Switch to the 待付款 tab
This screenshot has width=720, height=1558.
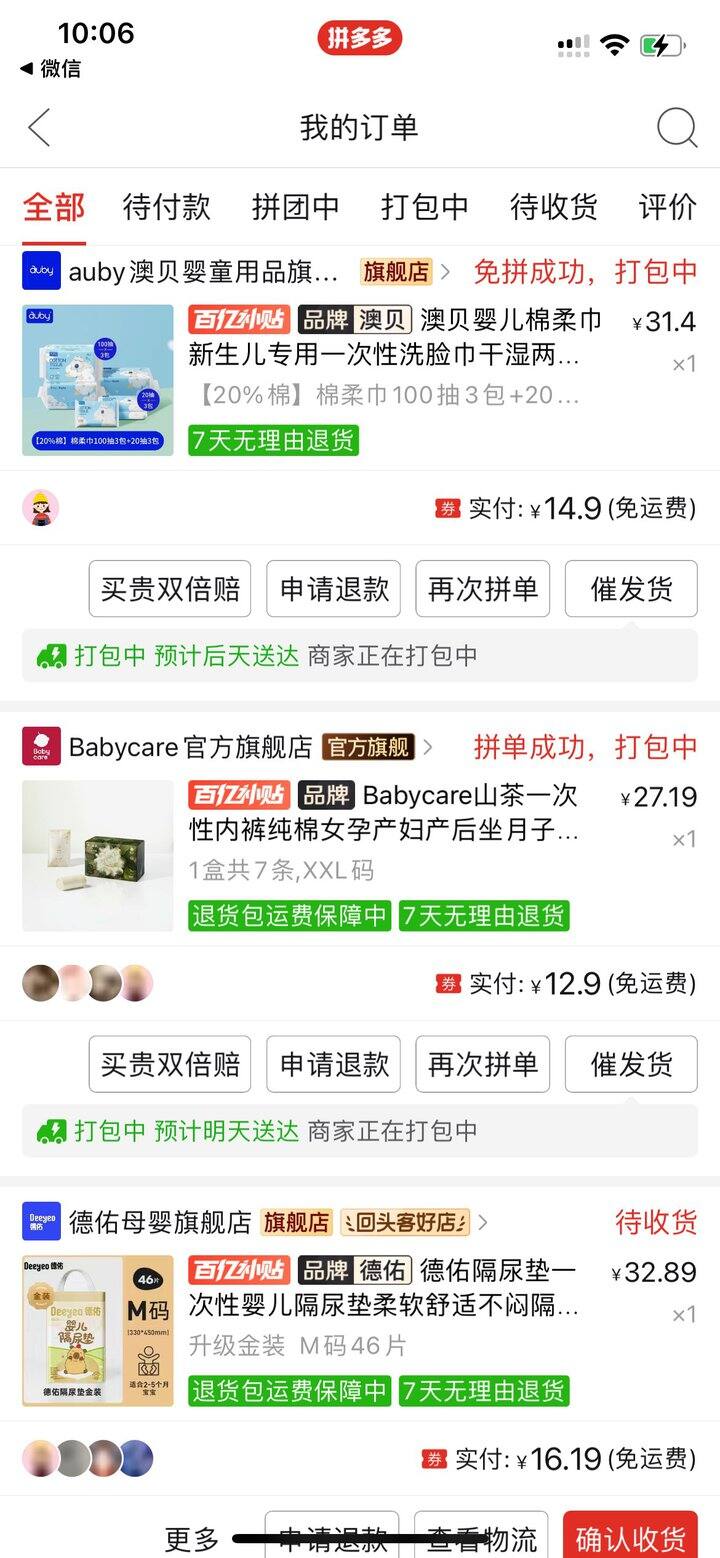(166, 207)
